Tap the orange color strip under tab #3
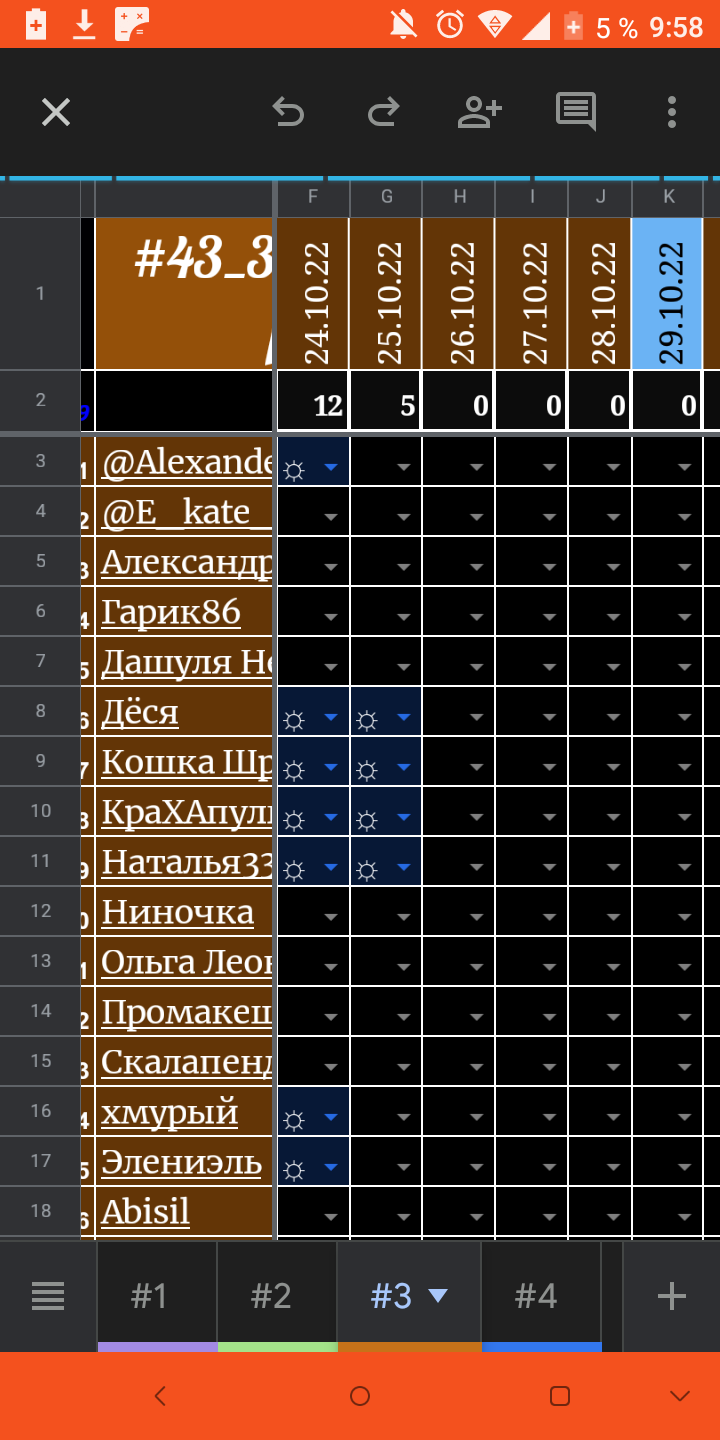The image size is (720, 1440). click(x=409, y=1345)
